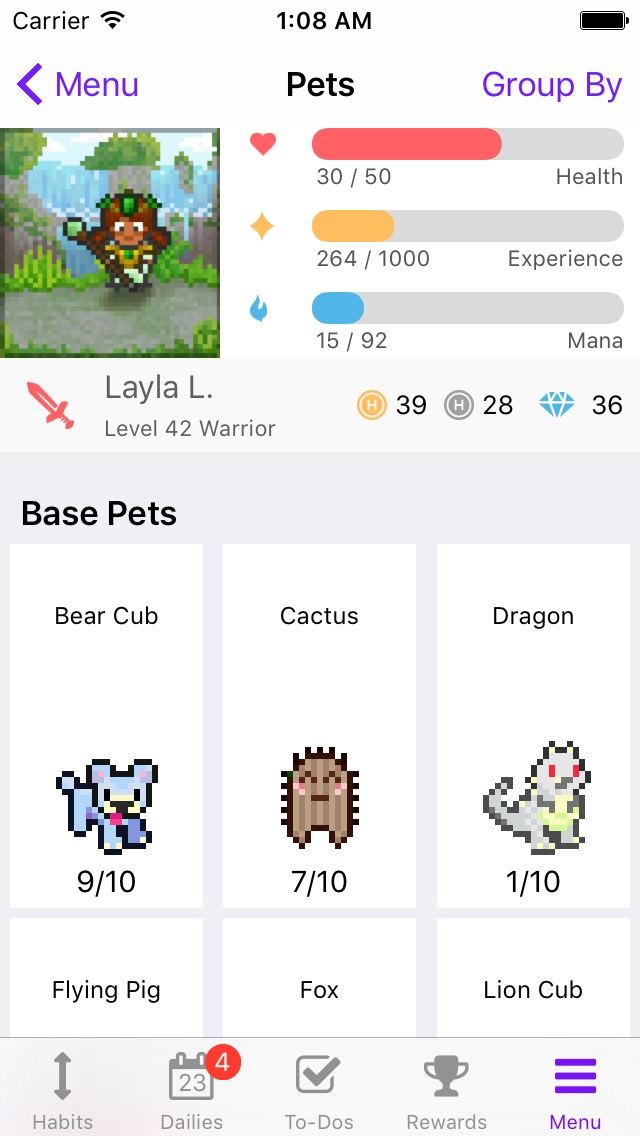View the Dragon pet card
This screenshot has height=1136, width=640.
tap(533, 726)
